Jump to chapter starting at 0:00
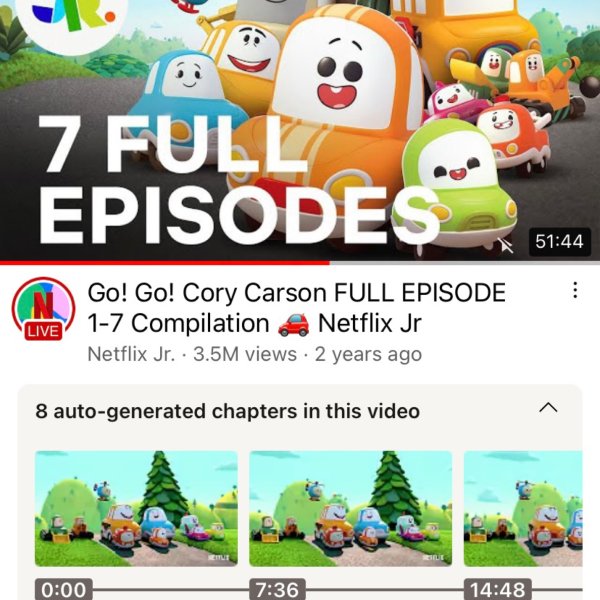Viewport: 600px width, 600px height. click(x=136, y=509)
